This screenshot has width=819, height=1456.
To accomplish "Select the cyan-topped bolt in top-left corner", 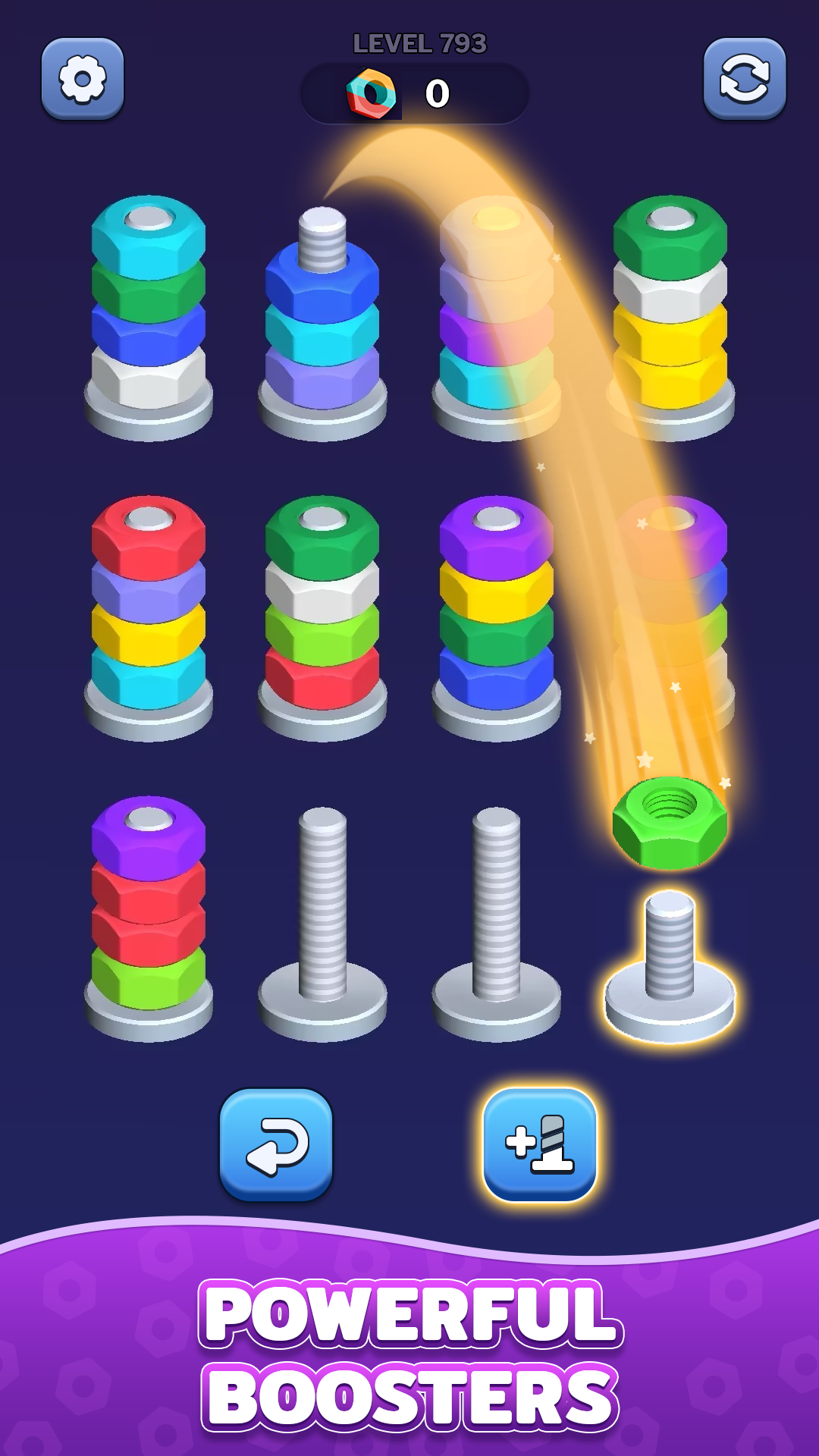I will (148, 303).
